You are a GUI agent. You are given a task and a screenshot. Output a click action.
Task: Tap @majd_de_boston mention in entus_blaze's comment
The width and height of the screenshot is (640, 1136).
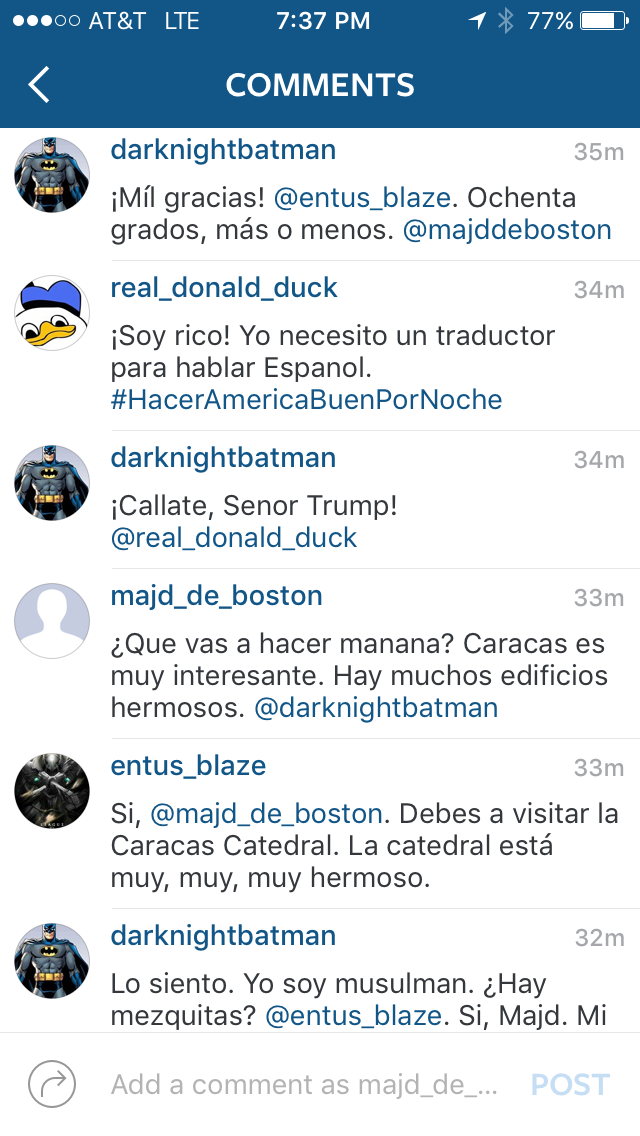[x=266, y=814]
